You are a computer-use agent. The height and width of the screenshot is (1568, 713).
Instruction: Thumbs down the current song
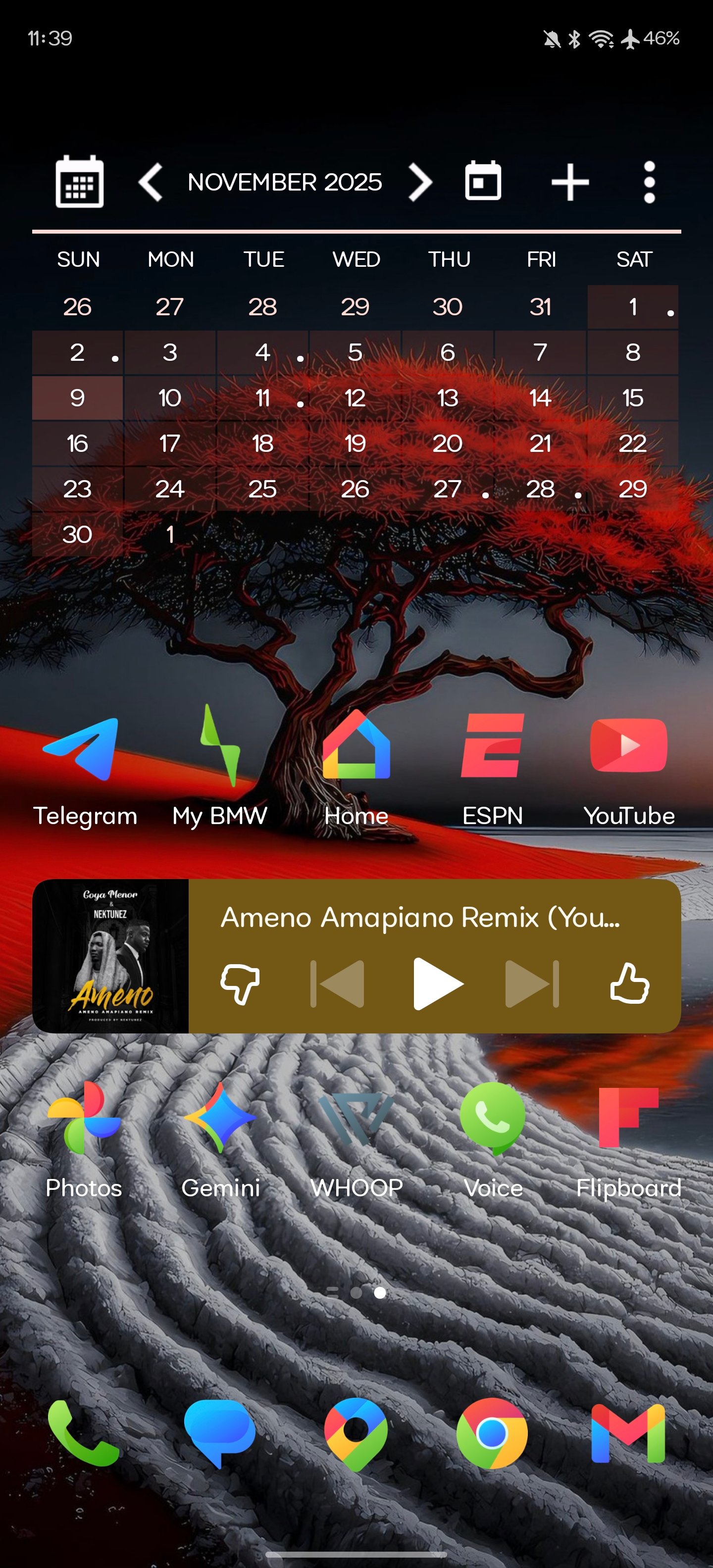(x=240, y=983)
